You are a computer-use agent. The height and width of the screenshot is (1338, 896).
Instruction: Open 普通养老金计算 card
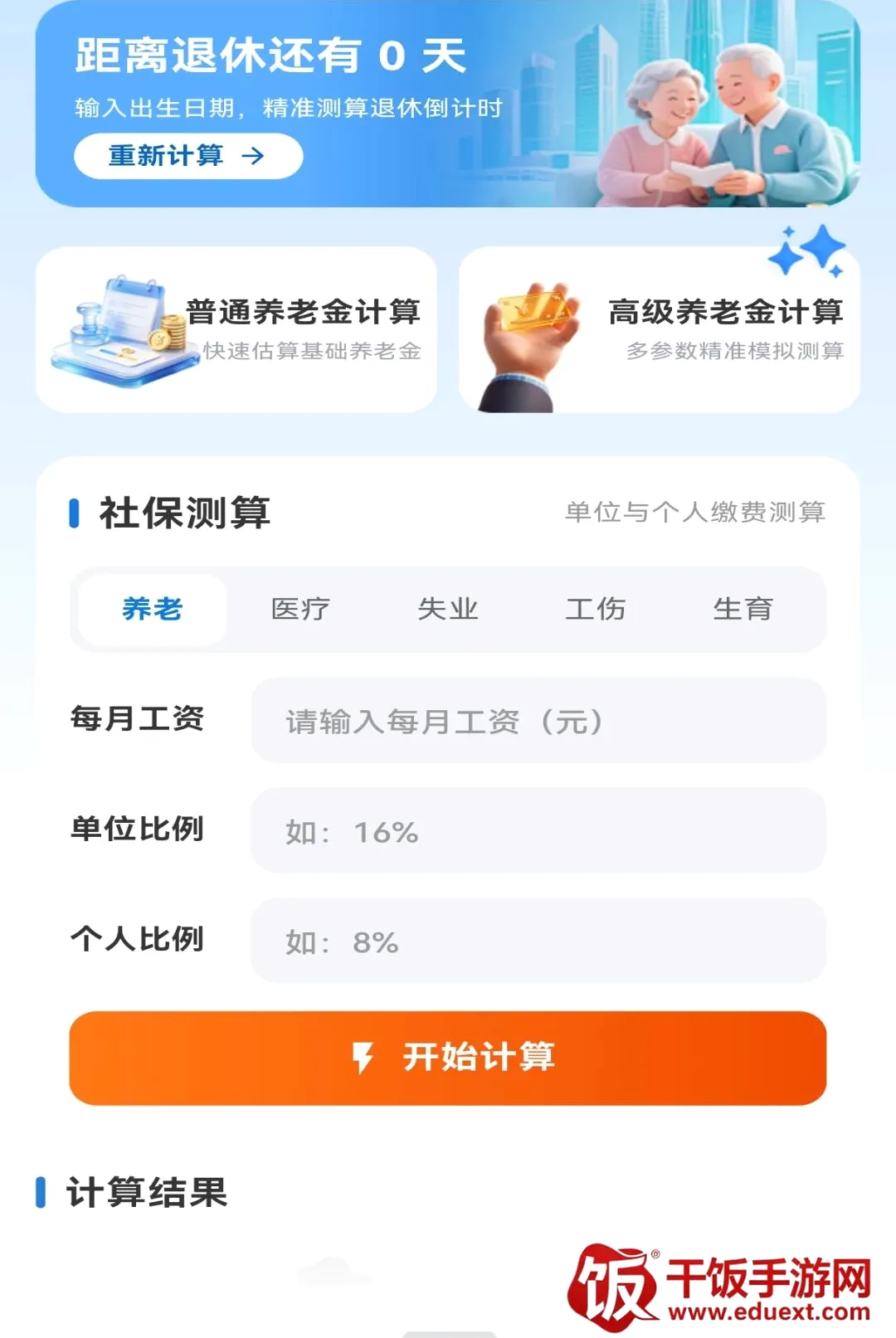click(236, 329)
